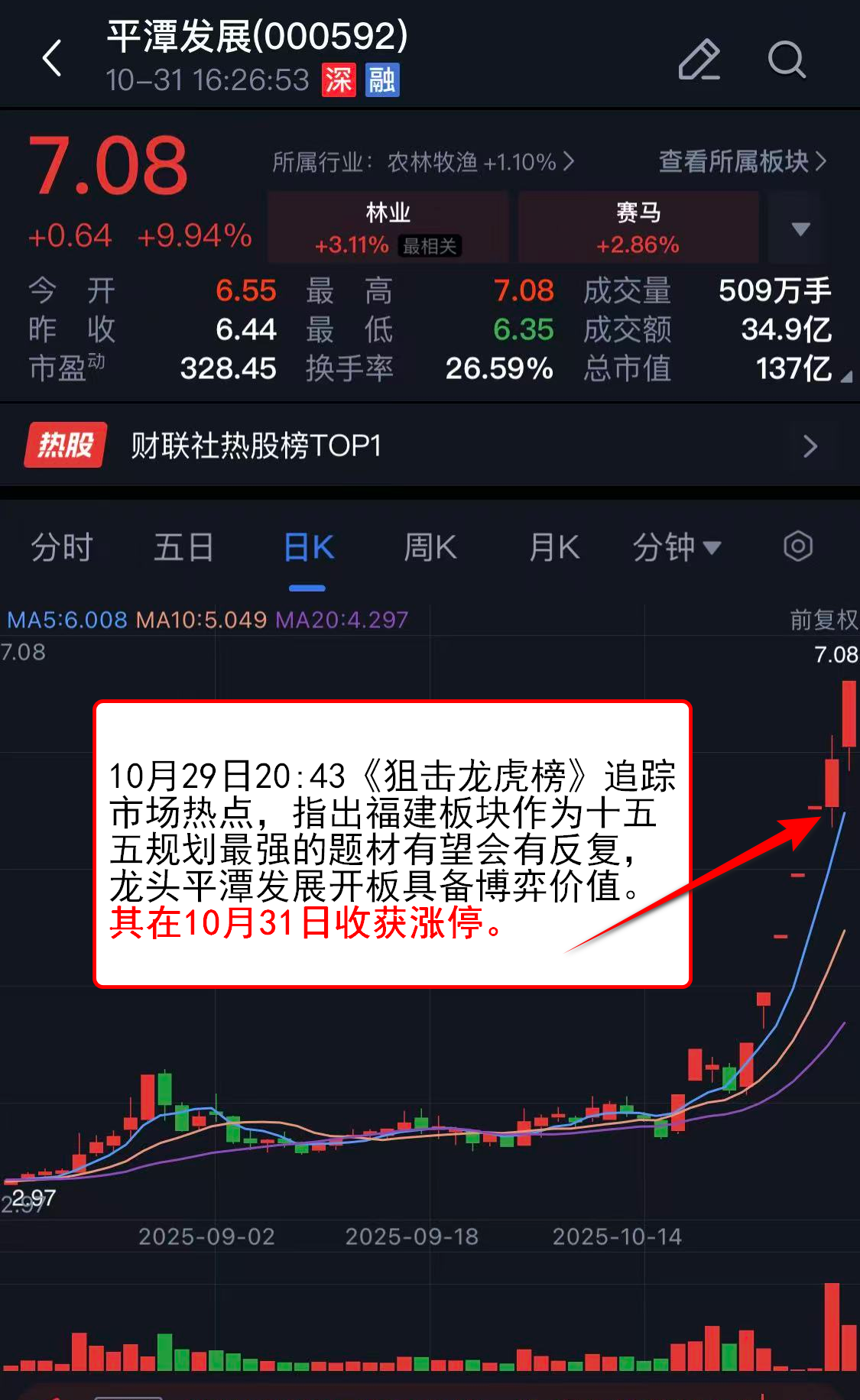Open the 分钟 interval dropdown
The image size is (860, 1400).
pyautogui.click(x=676, y=547)
